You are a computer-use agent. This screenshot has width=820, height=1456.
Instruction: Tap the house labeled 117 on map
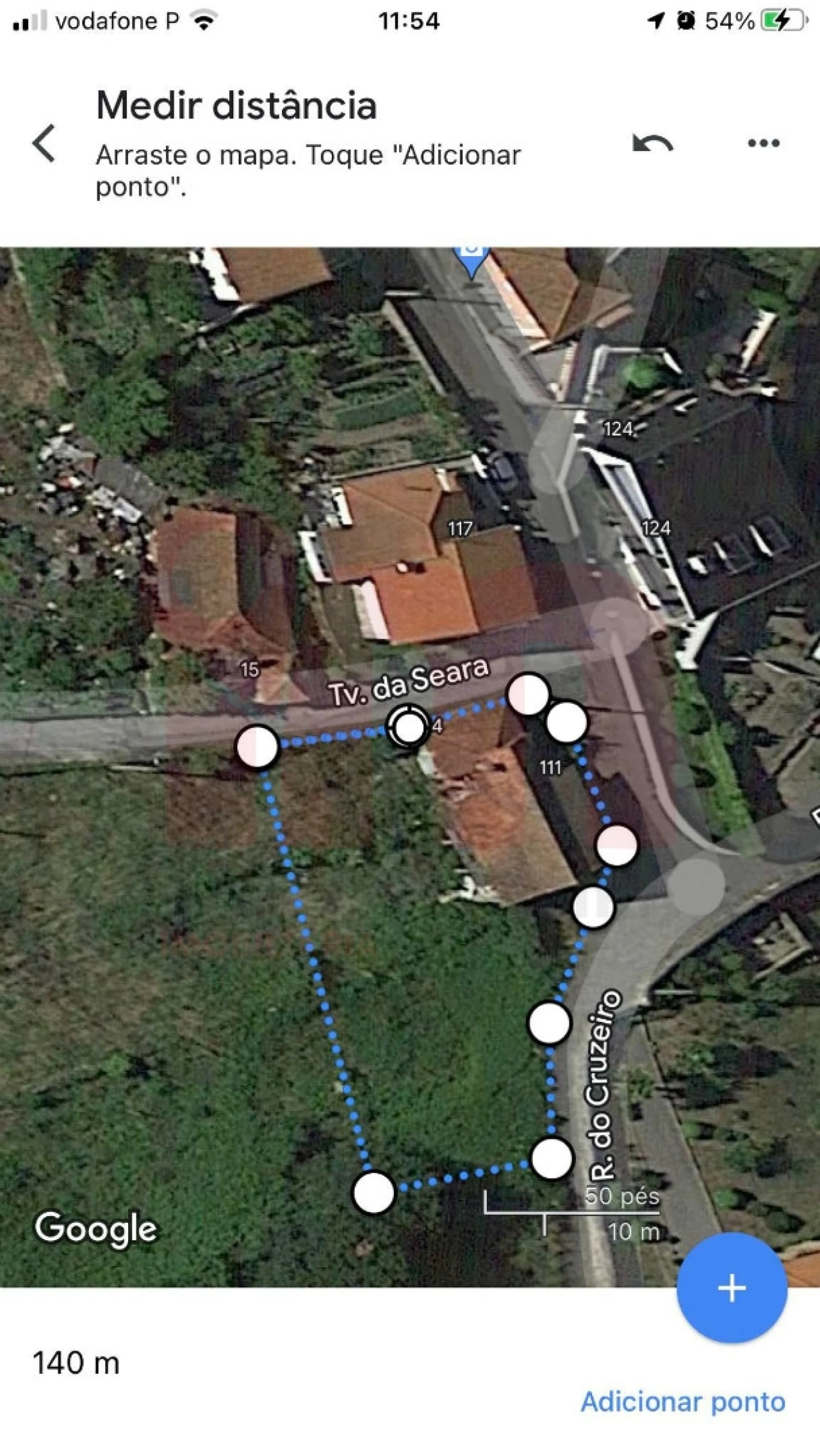460,528
